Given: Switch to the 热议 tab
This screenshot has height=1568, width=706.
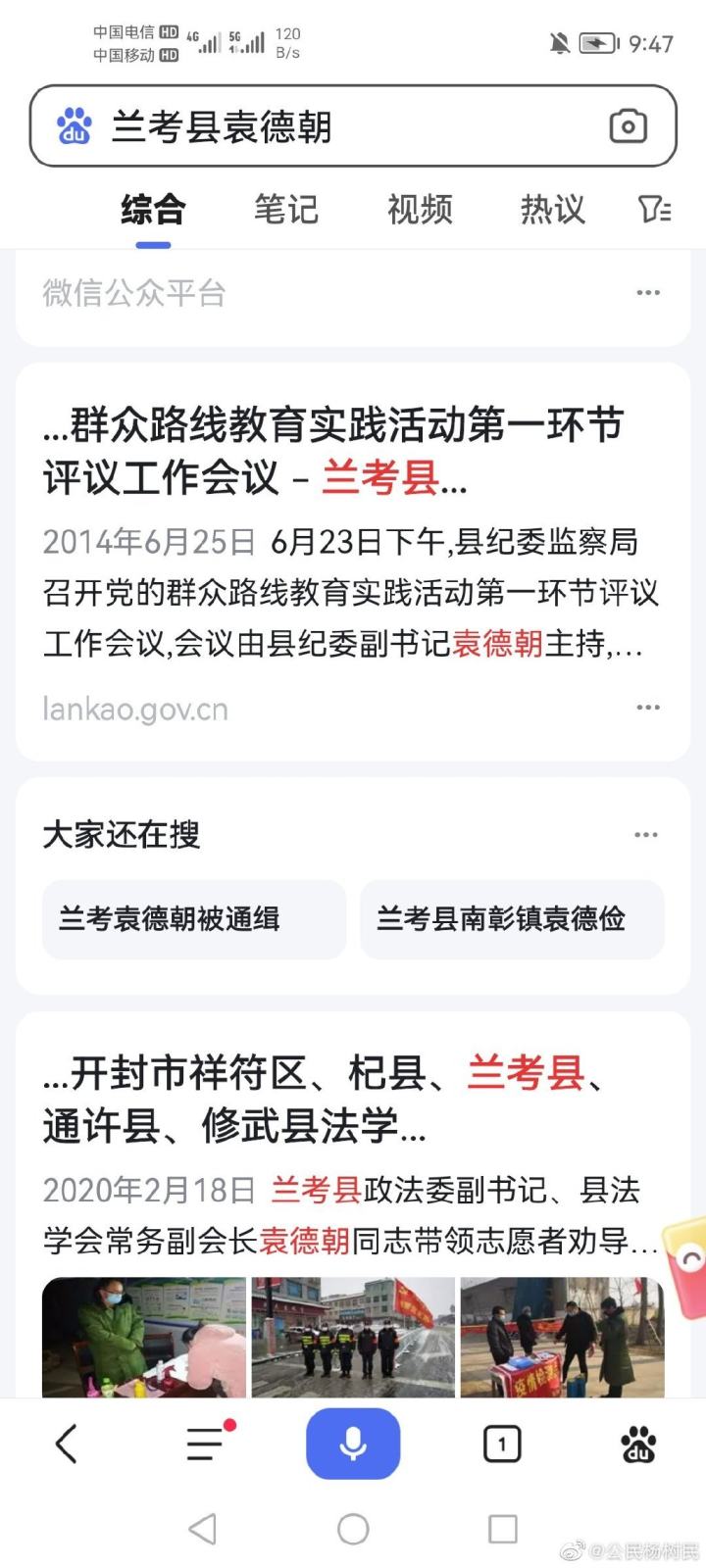Looking at the screenshot, I should (x=552, y=209).
